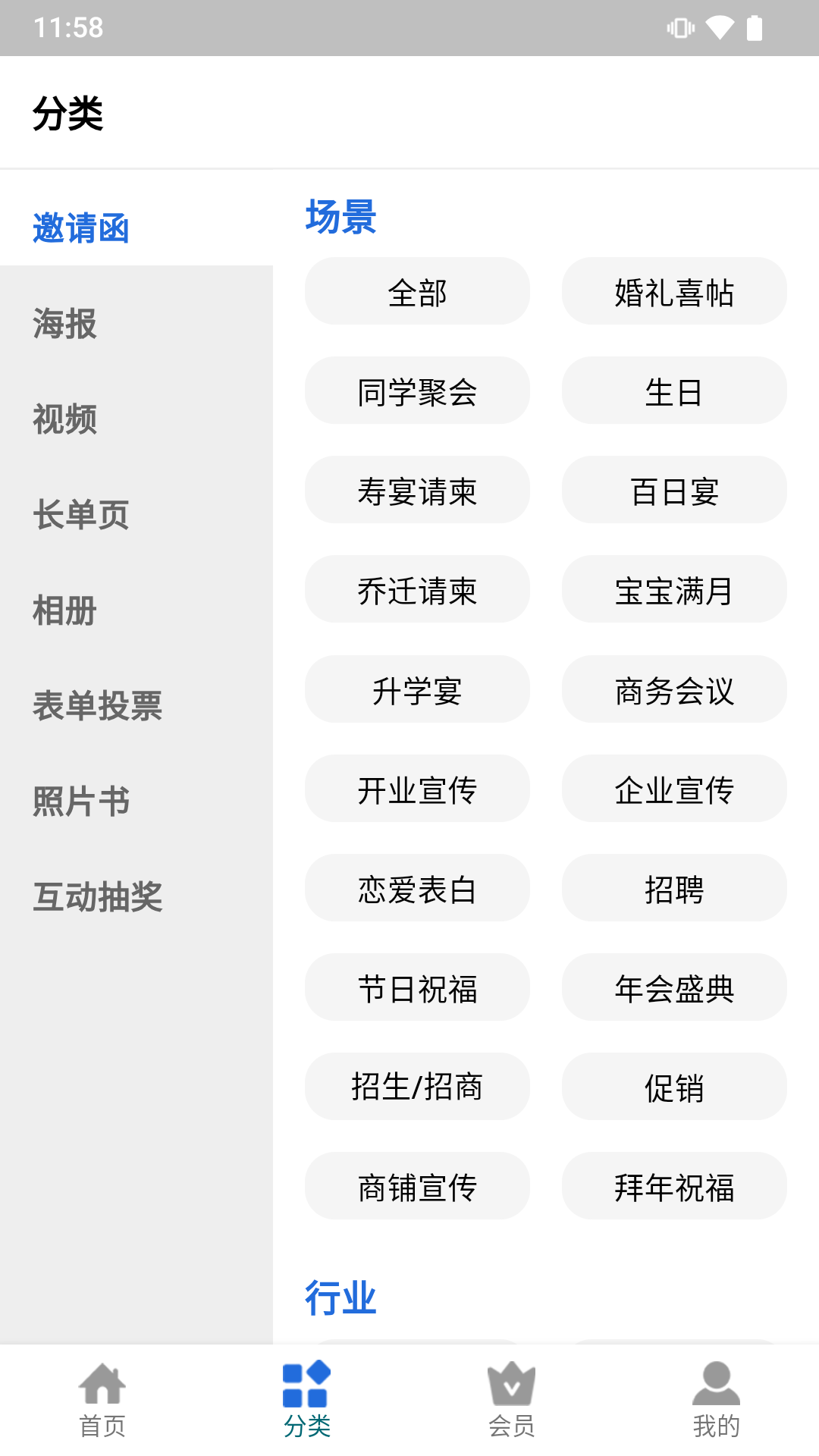The width and height of the screenshot is (819, 1456).
Task: Choose the 生日 scene option
Action: coord(674,391)
